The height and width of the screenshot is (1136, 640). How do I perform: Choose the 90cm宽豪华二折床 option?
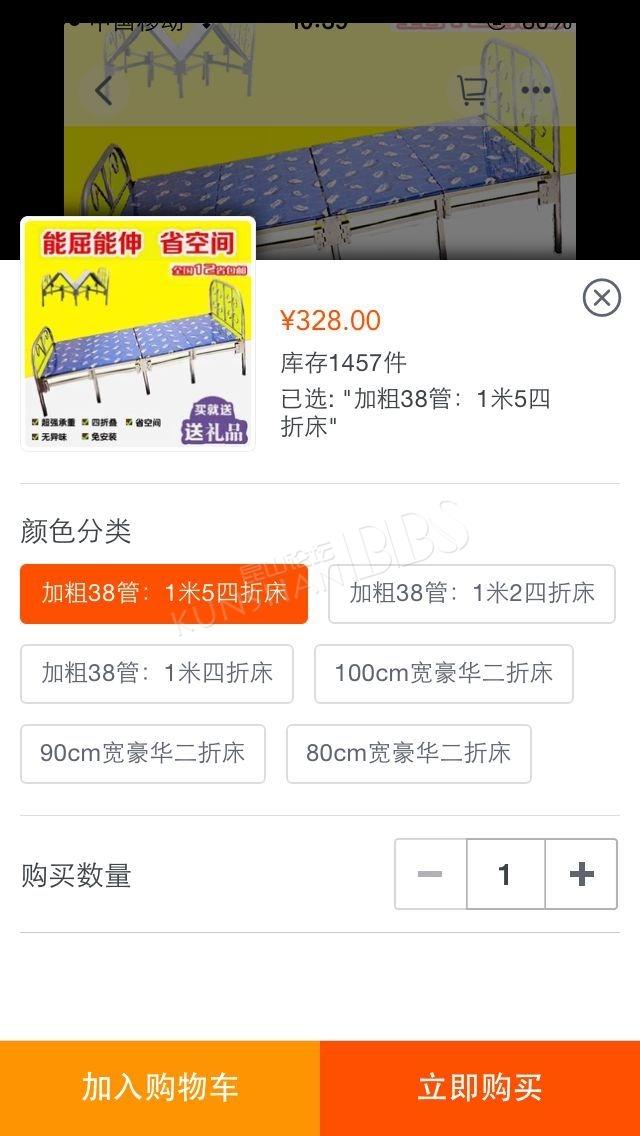pyautogui.click(x=143, y=753)
